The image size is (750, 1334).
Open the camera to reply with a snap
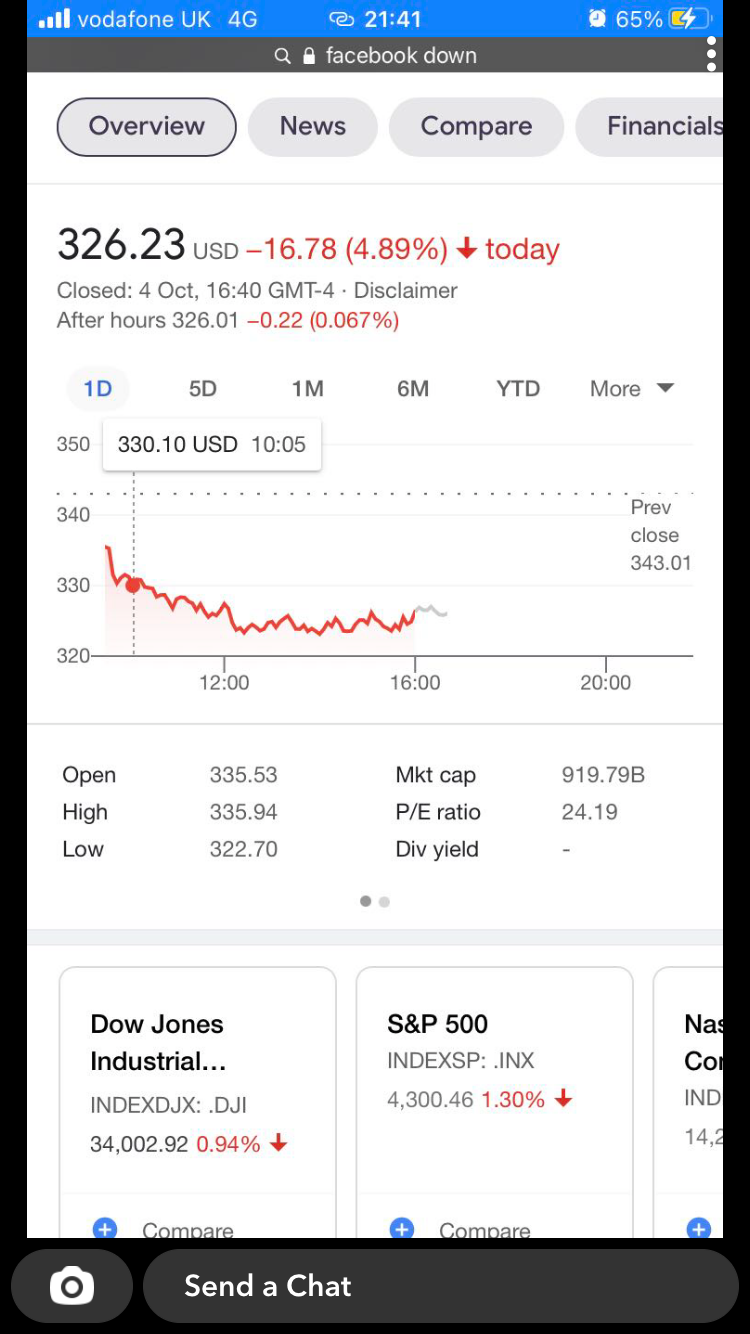pyautogui.click(x=72, y=1286)
